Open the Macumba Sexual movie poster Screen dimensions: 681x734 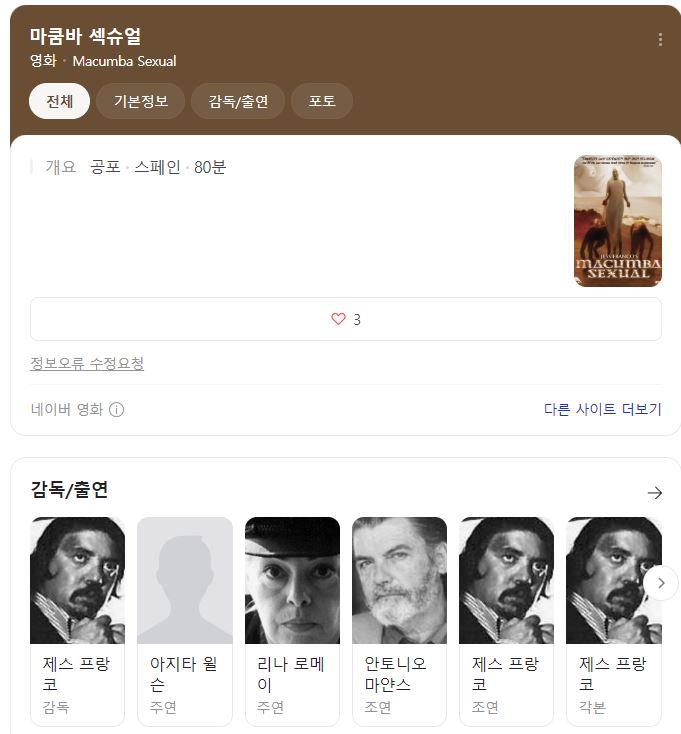point(617,221)
